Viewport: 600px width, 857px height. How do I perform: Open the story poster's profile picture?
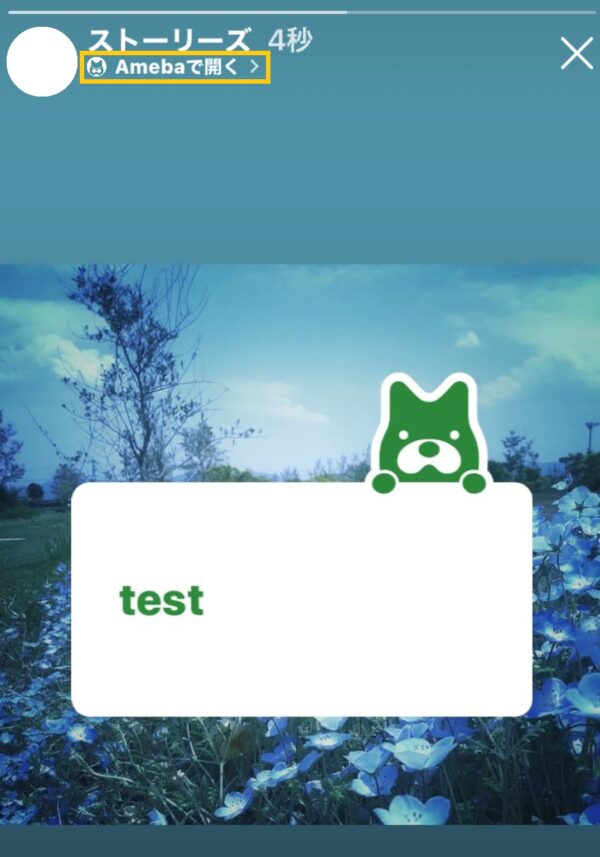(x=42, y=62)
